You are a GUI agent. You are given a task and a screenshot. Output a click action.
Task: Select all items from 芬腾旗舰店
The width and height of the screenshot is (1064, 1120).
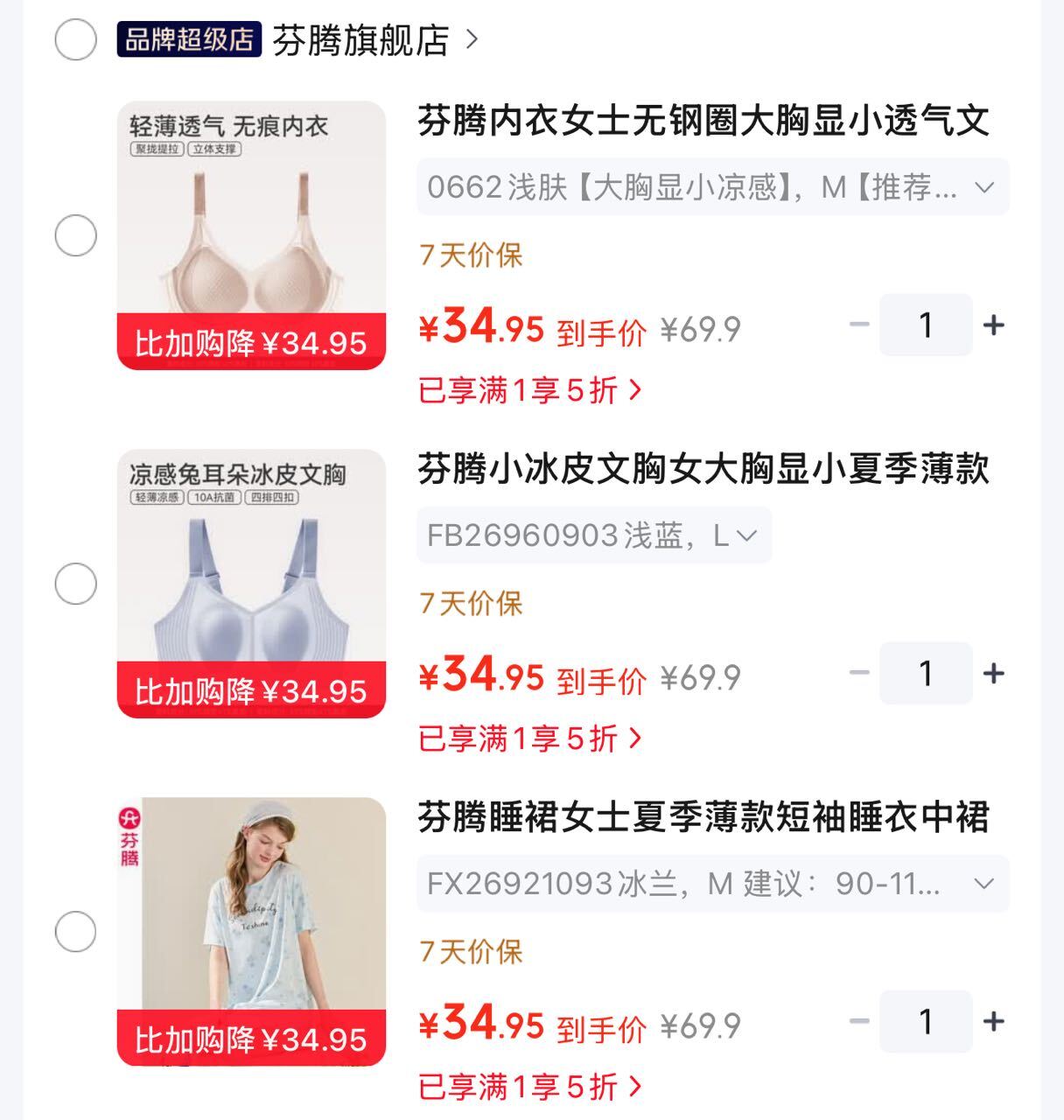pos(75,39)
